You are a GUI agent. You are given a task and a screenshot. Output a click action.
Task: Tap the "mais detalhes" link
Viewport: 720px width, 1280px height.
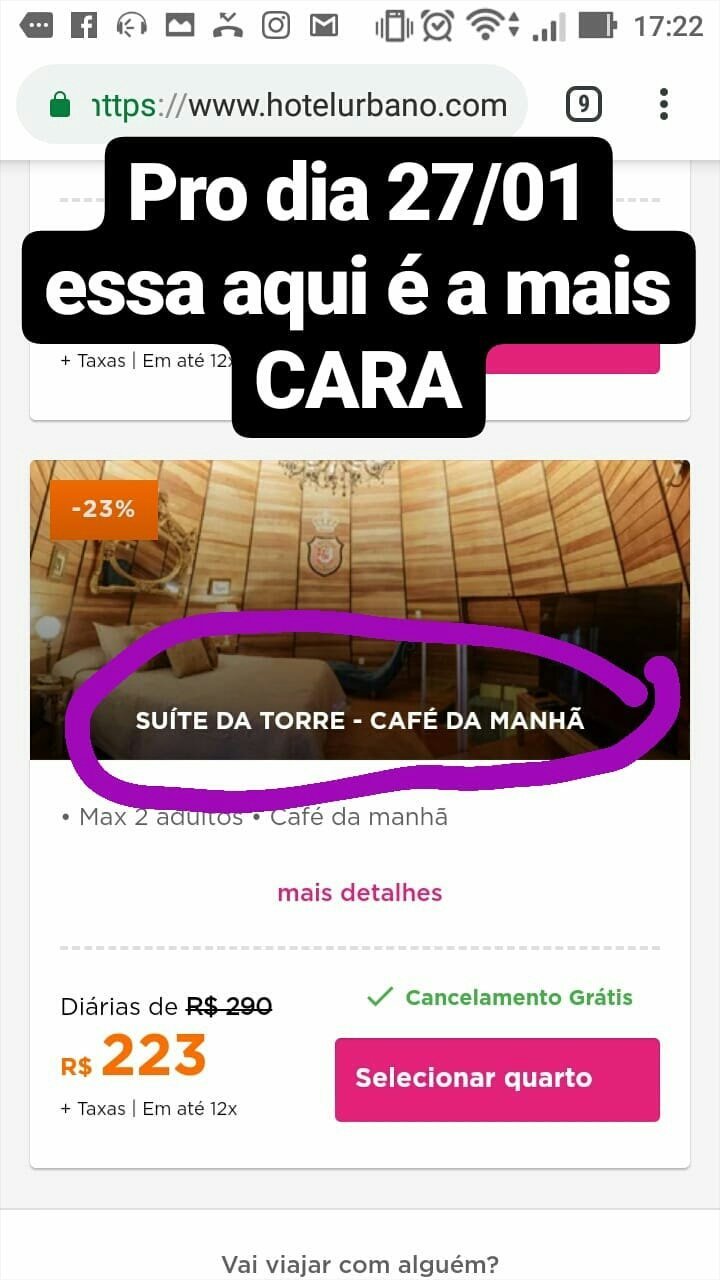(x=360, y=892)
